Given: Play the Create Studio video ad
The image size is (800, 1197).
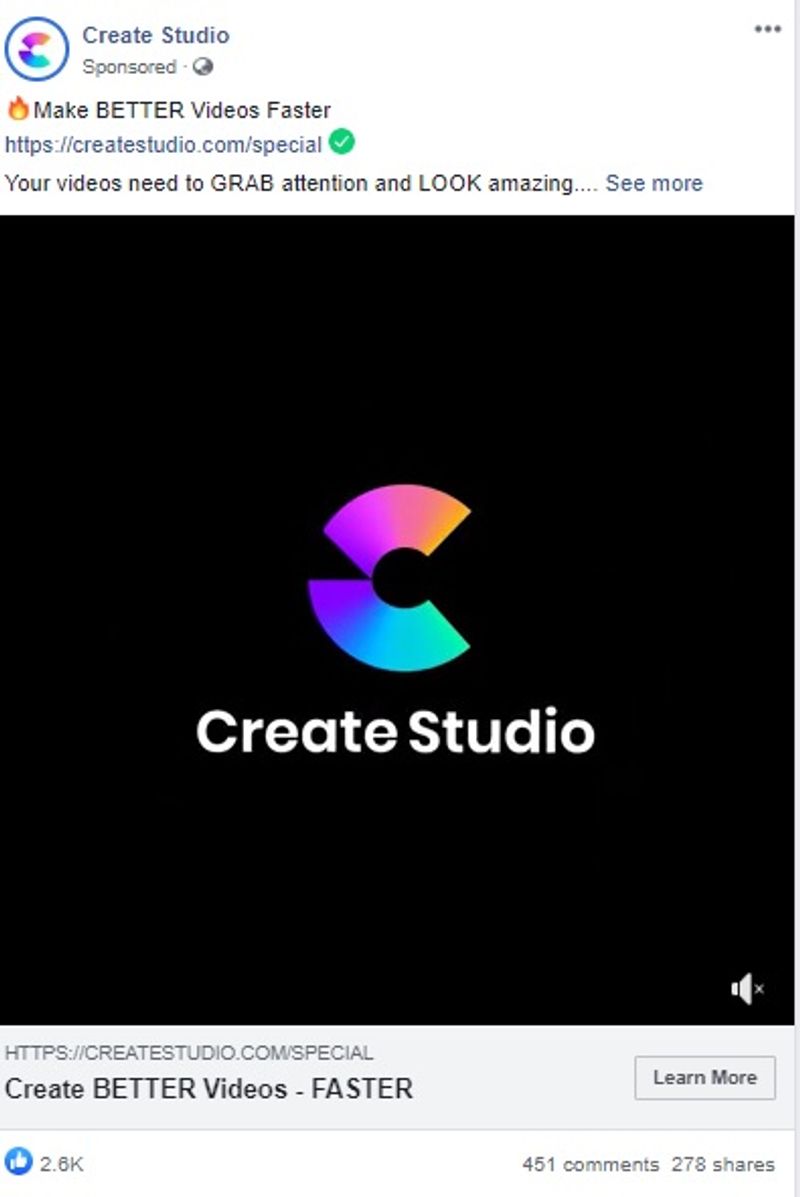Looking at the screenshot, I should click(397, 620).
